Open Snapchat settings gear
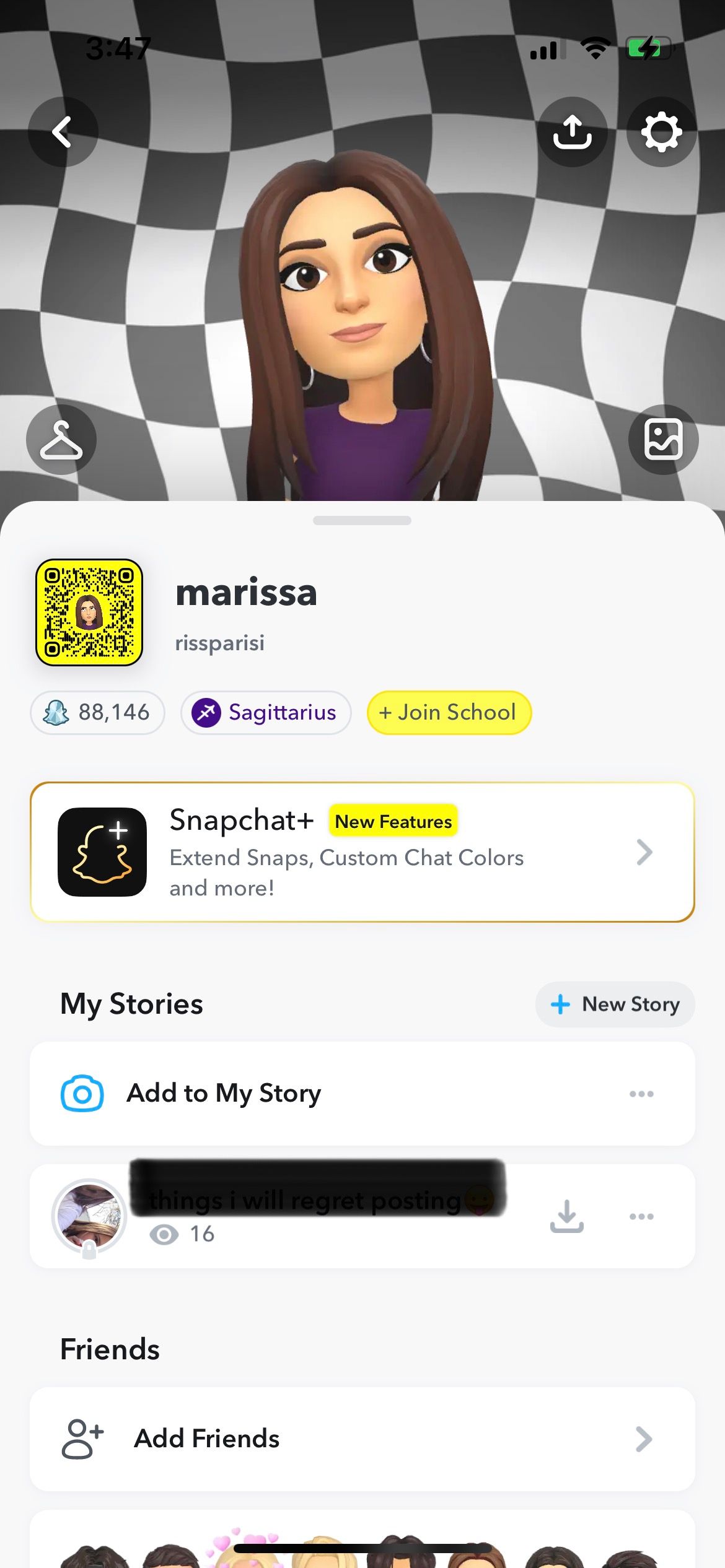The width and height of the screenshot is (725, 1568). click(x=661, y=132)
